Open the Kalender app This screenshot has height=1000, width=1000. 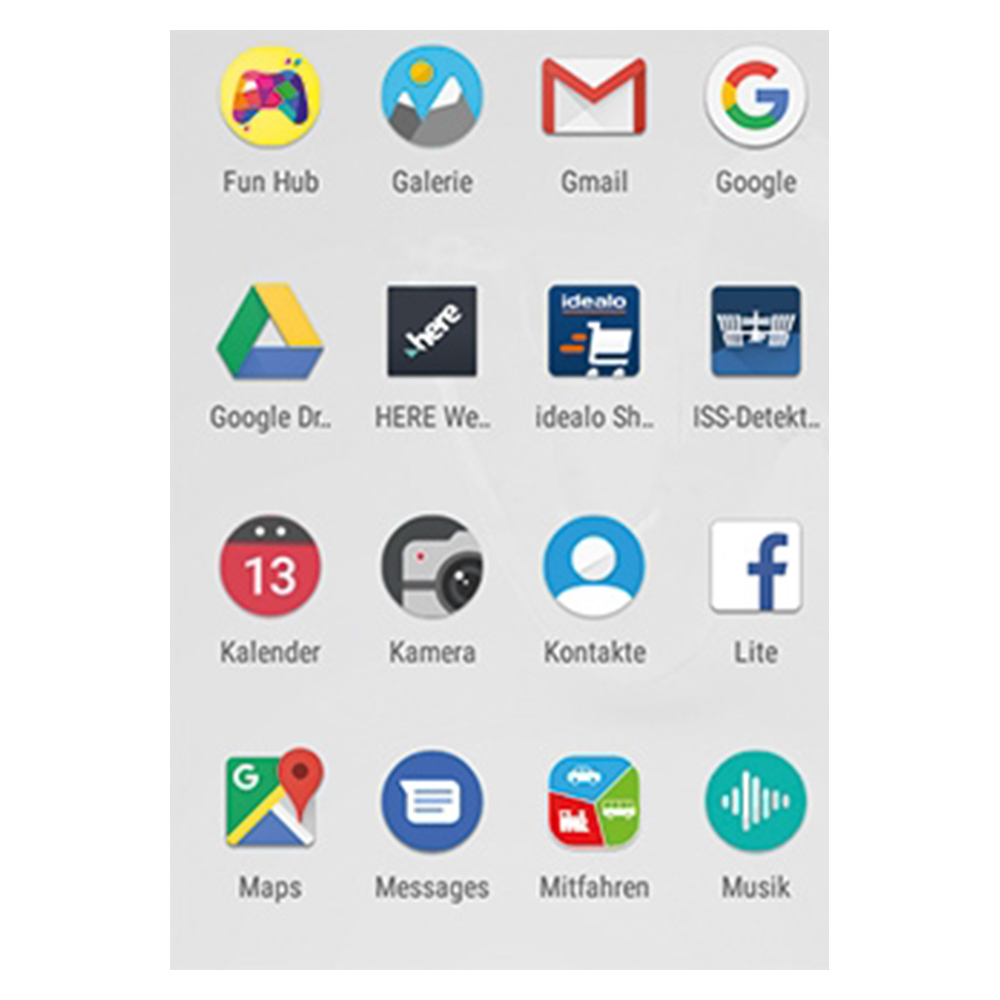pos(270,567)
